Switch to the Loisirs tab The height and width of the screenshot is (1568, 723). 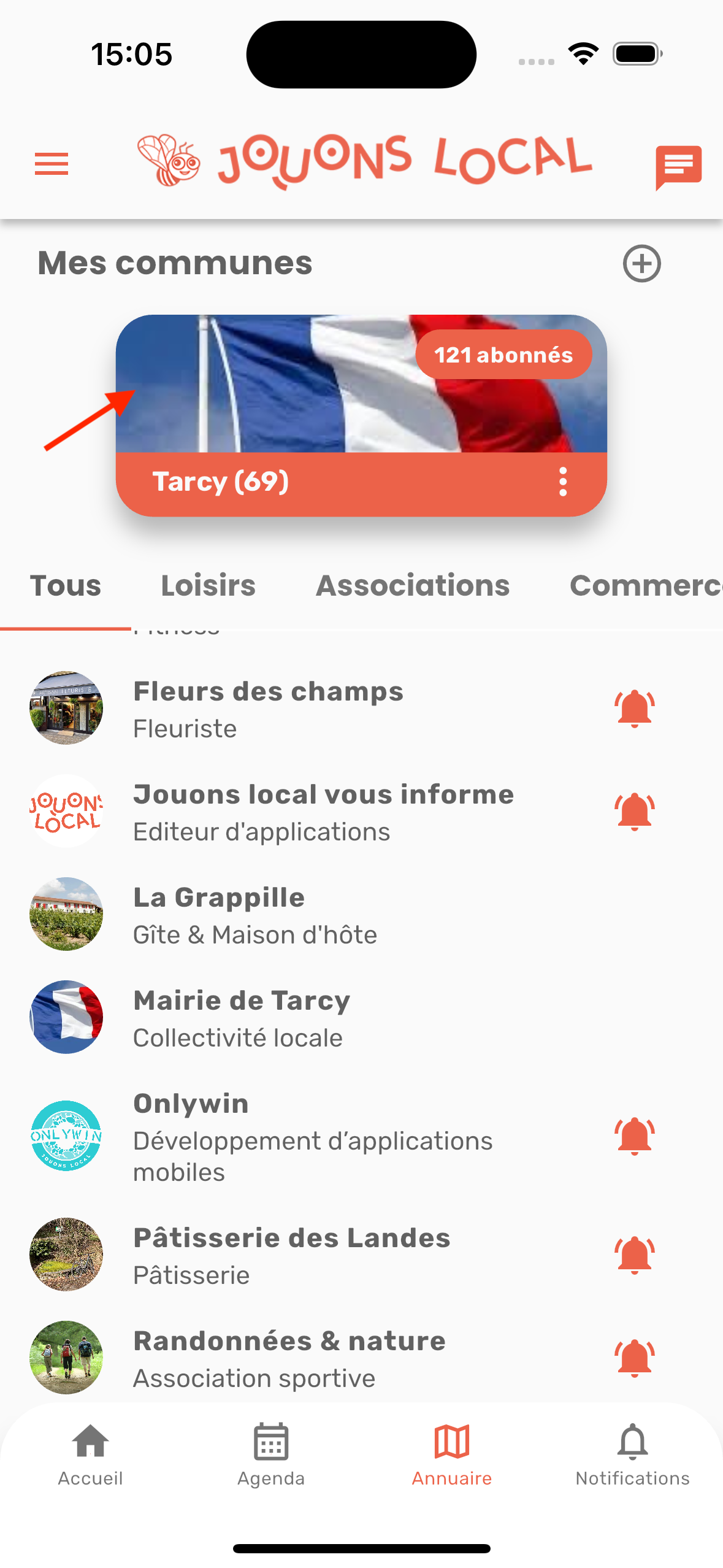(208, 586)
